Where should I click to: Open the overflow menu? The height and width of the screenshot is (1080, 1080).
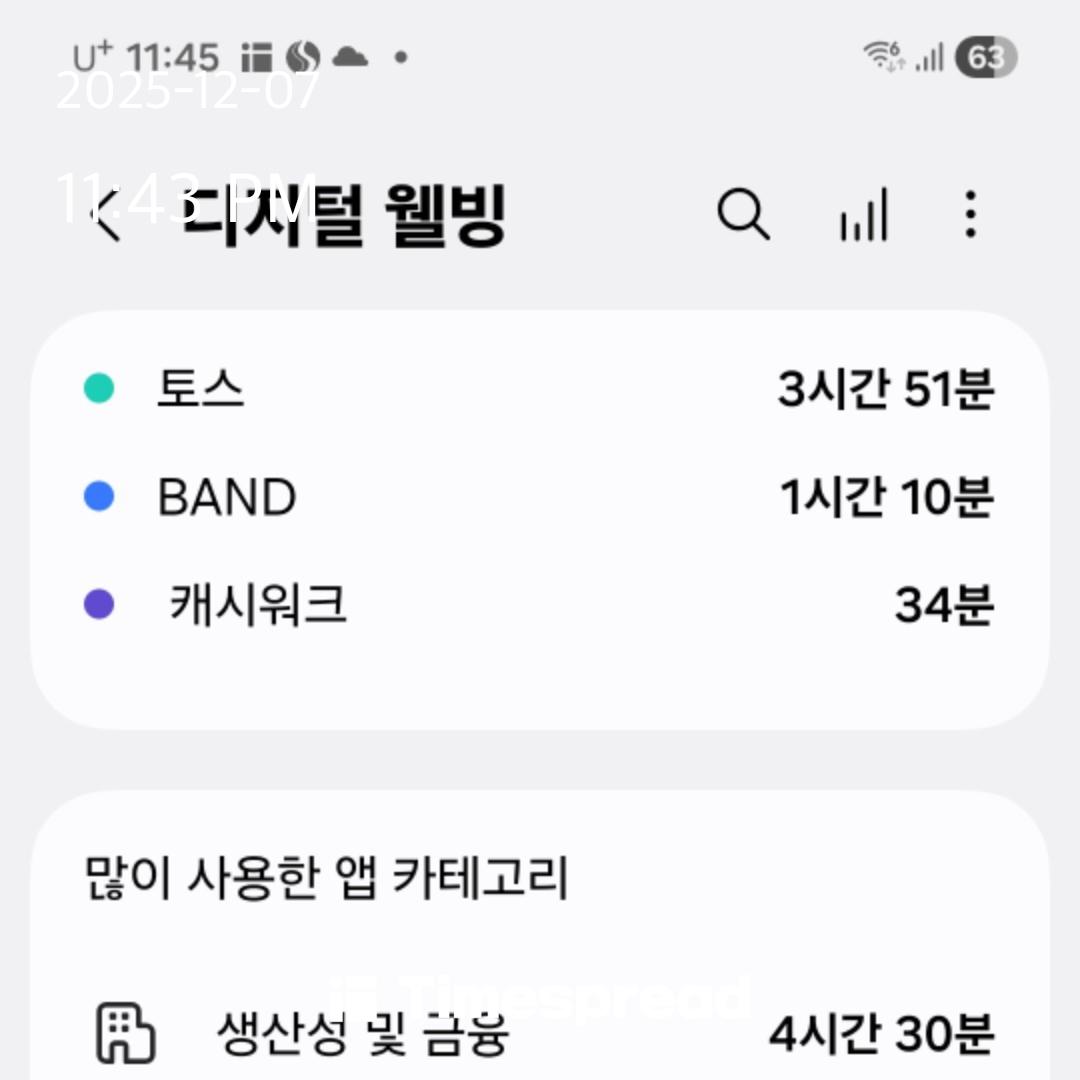click(x=970, y=214)
